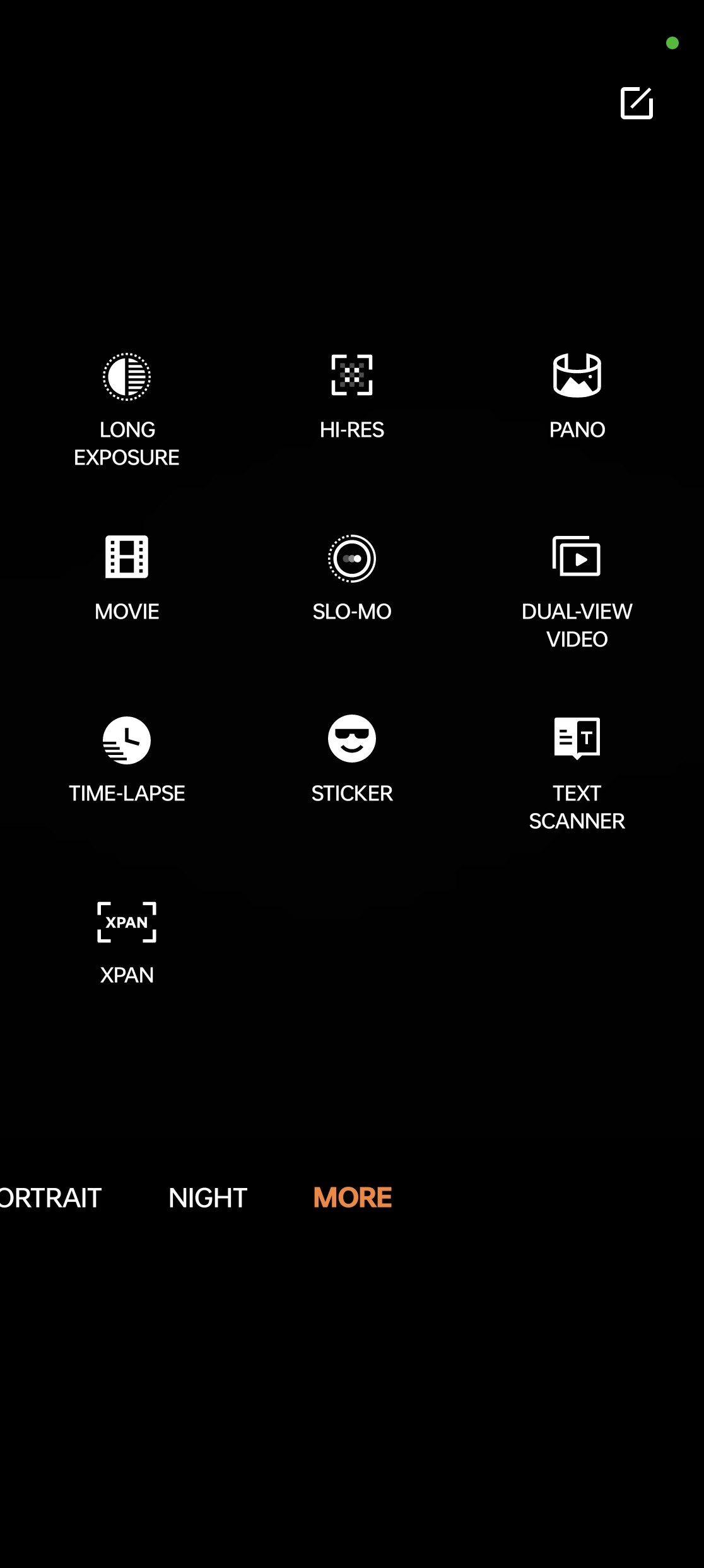Open Long Exposure mode

point(127,410)
